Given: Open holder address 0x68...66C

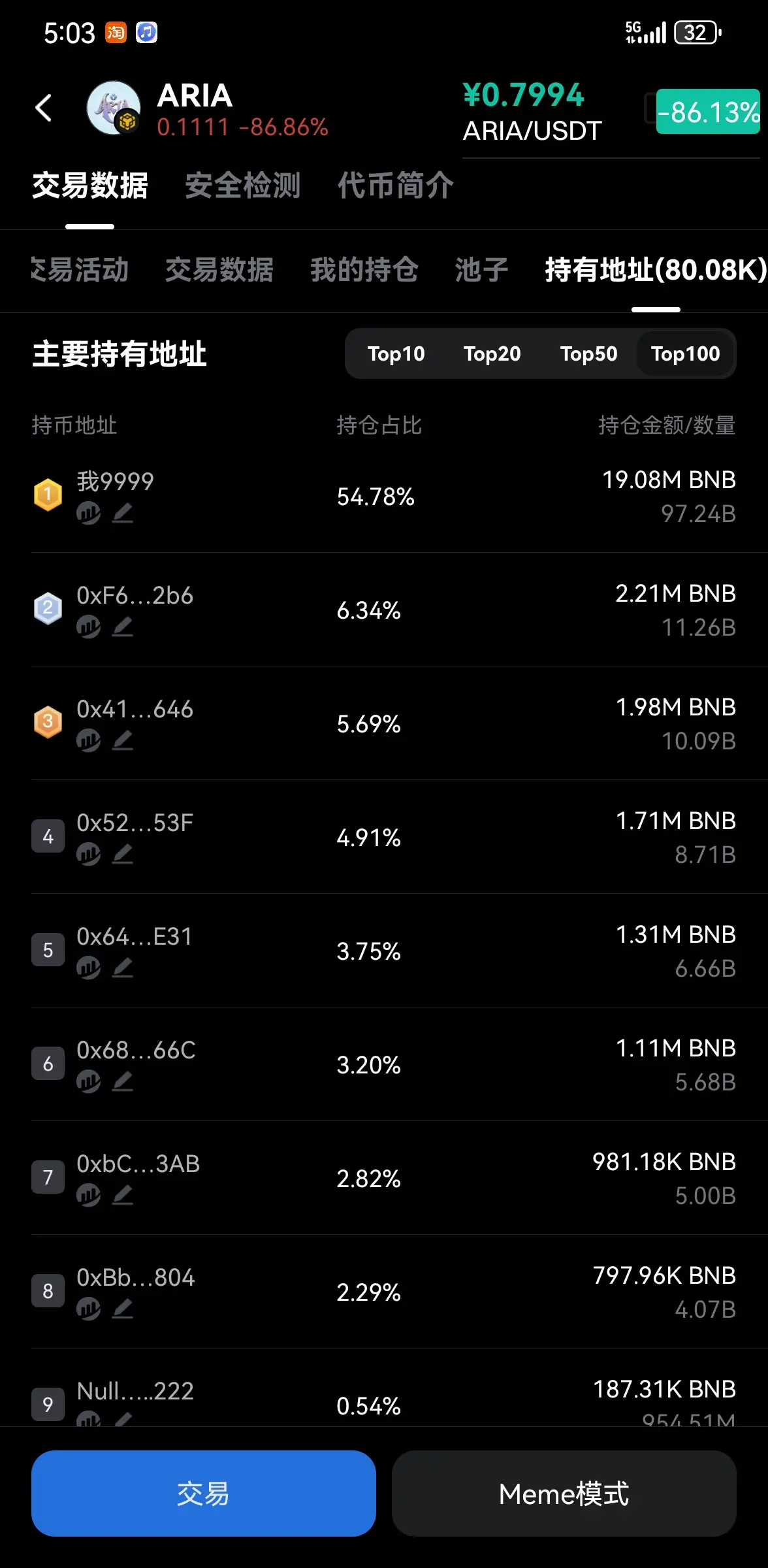Looking at the screenshot, I should coord(136,1050).
